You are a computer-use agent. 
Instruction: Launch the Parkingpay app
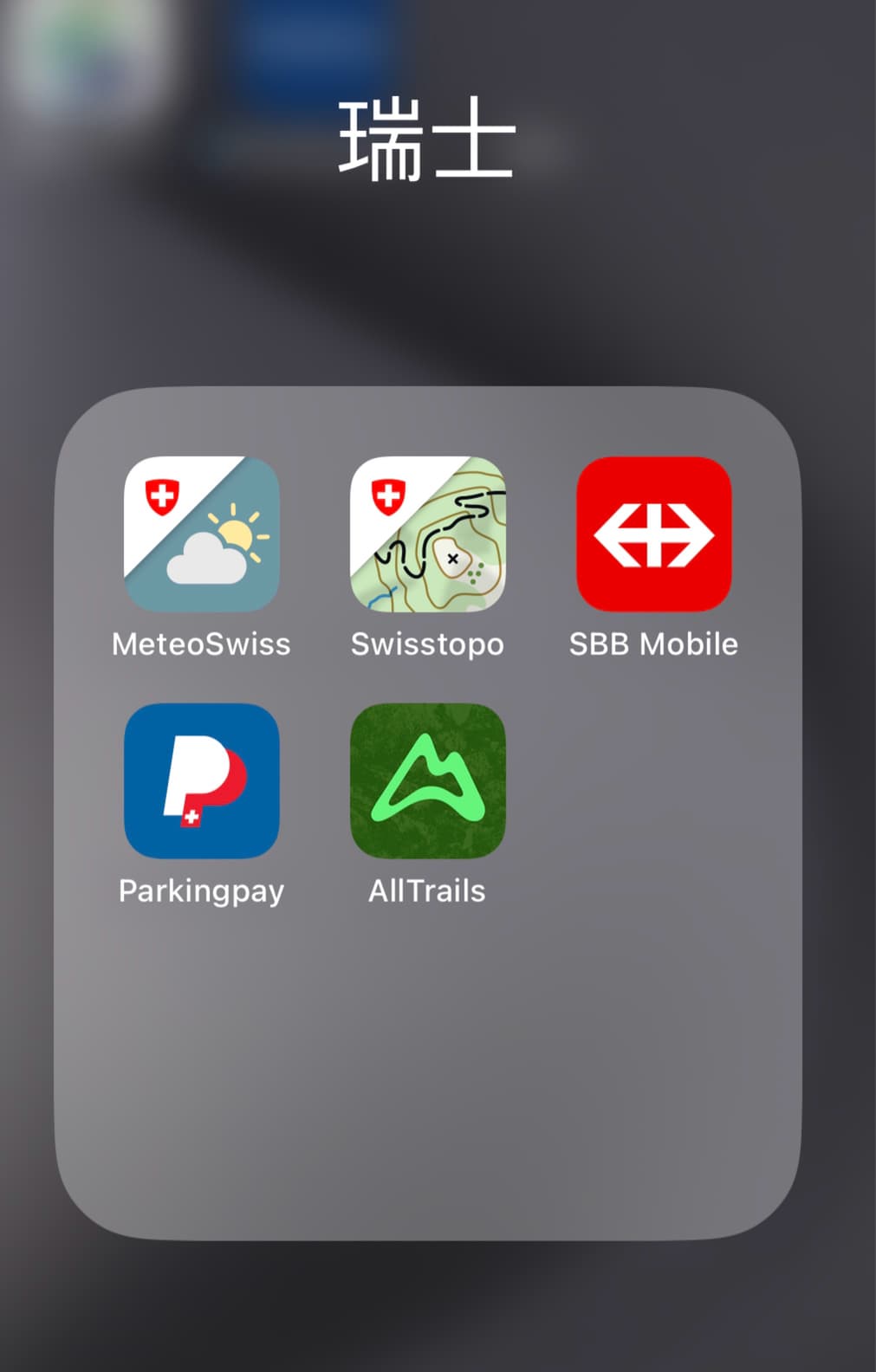pos(201,780)
